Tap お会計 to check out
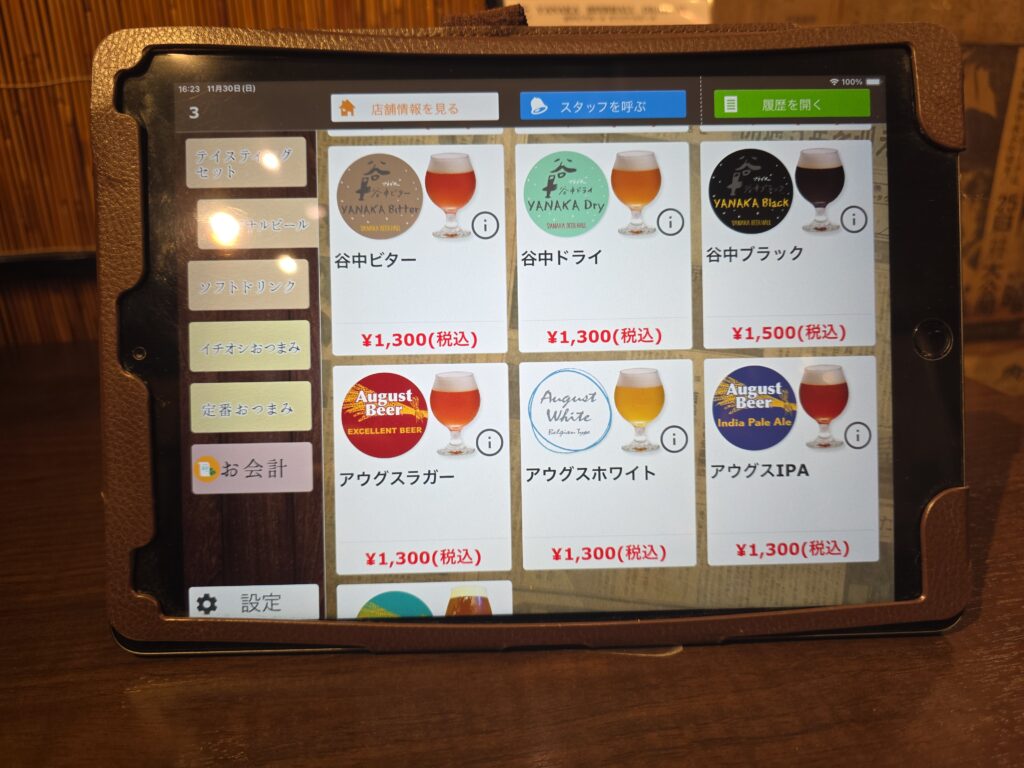This screenshot has height=768, width=1024. tap(252, 468)
